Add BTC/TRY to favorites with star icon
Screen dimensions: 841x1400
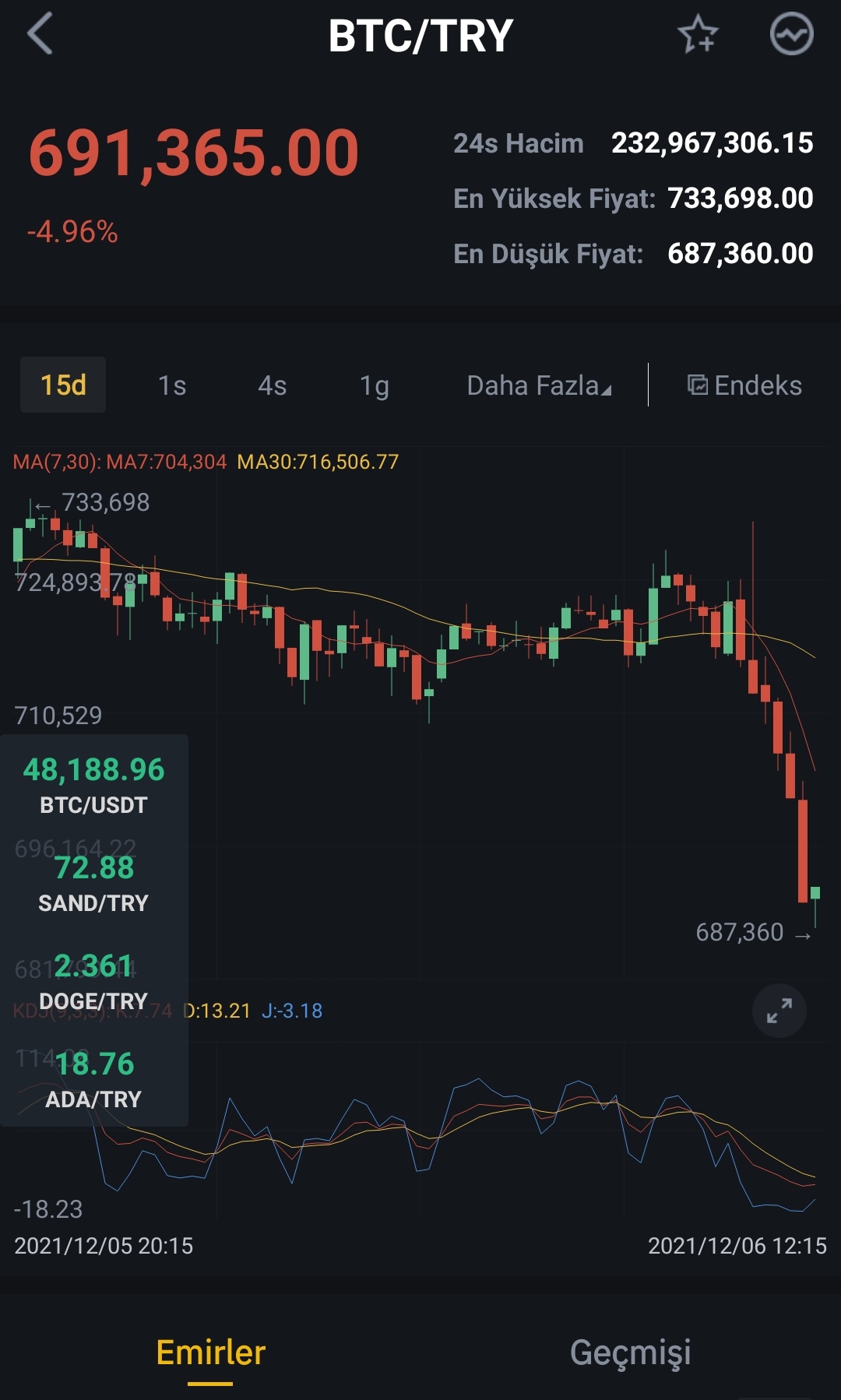(697, 34)
